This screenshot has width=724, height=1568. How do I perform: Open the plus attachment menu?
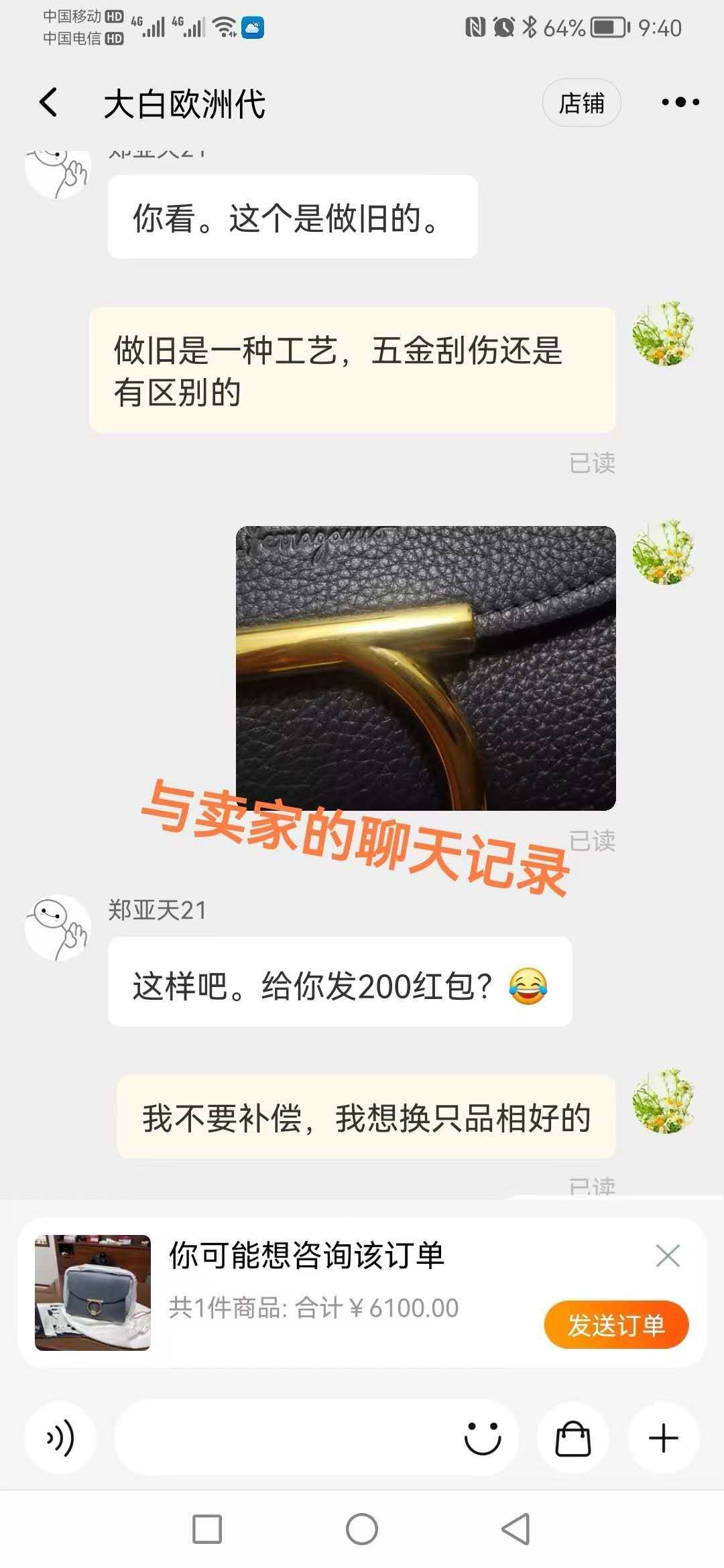pos(664,1438)
